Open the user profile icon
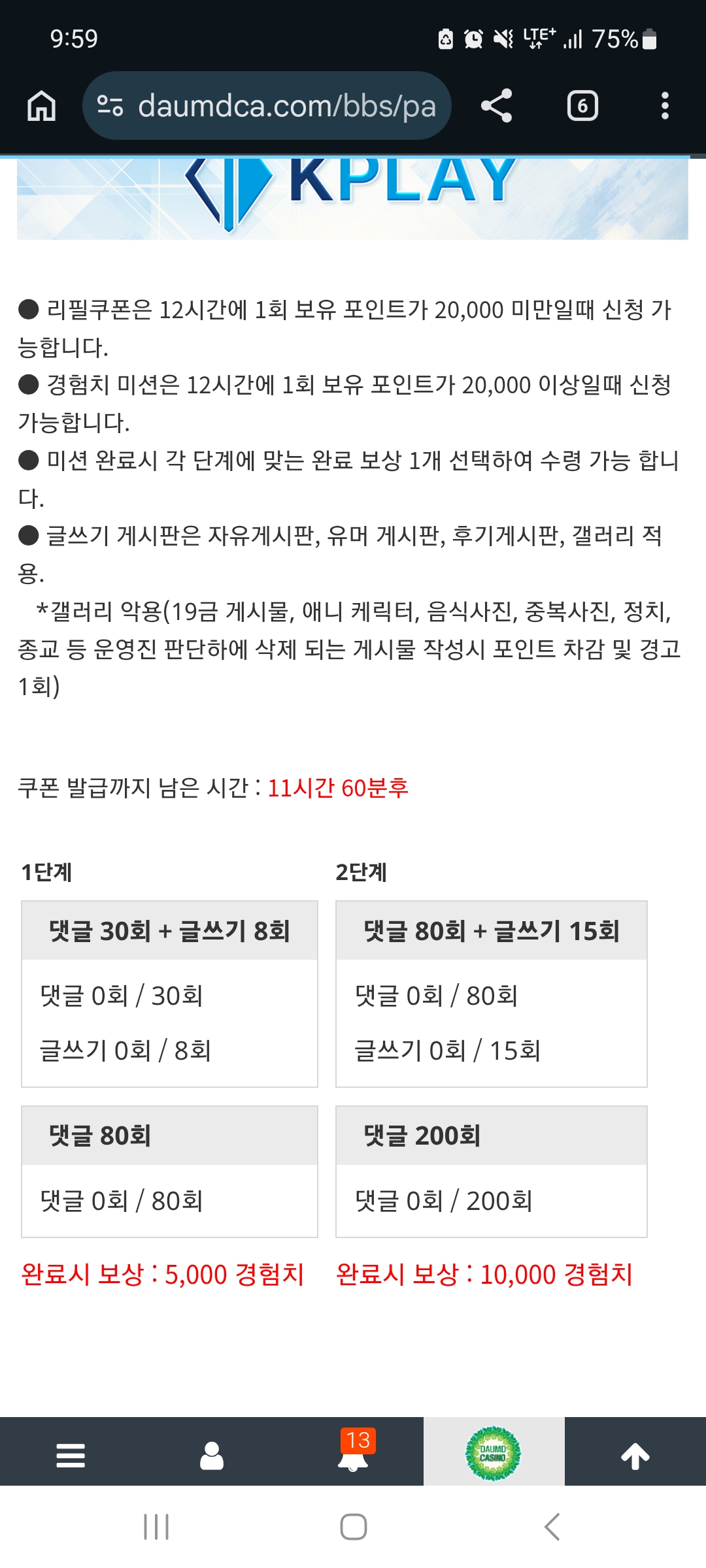 click(x=212, y=1456)
